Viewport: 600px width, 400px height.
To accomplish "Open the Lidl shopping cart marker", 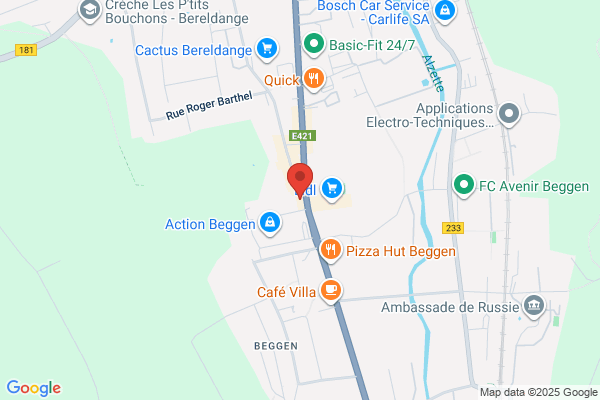I will click(x=332, y=189).
